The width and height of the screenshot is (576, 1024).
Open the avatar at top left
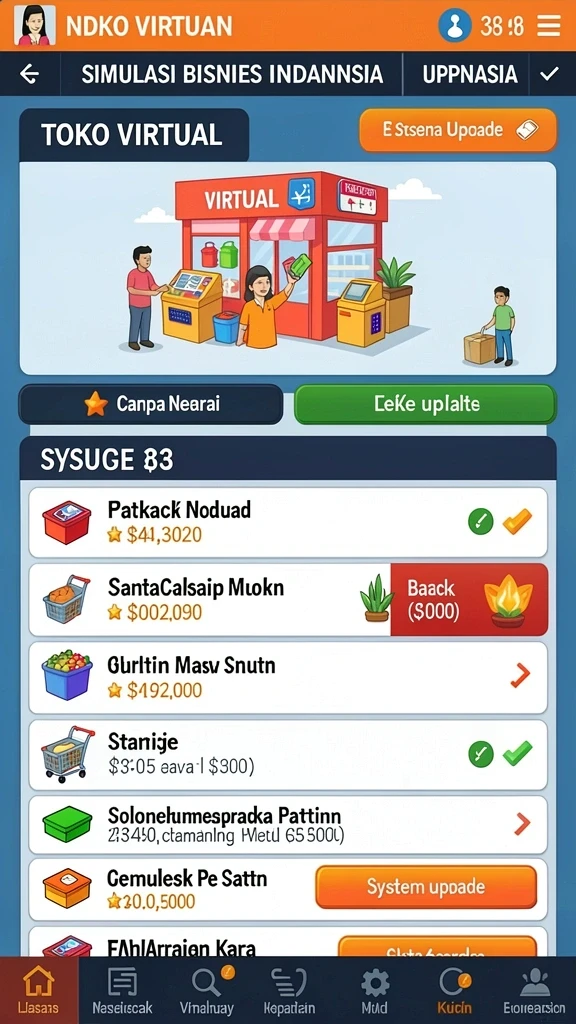[34, 25]
